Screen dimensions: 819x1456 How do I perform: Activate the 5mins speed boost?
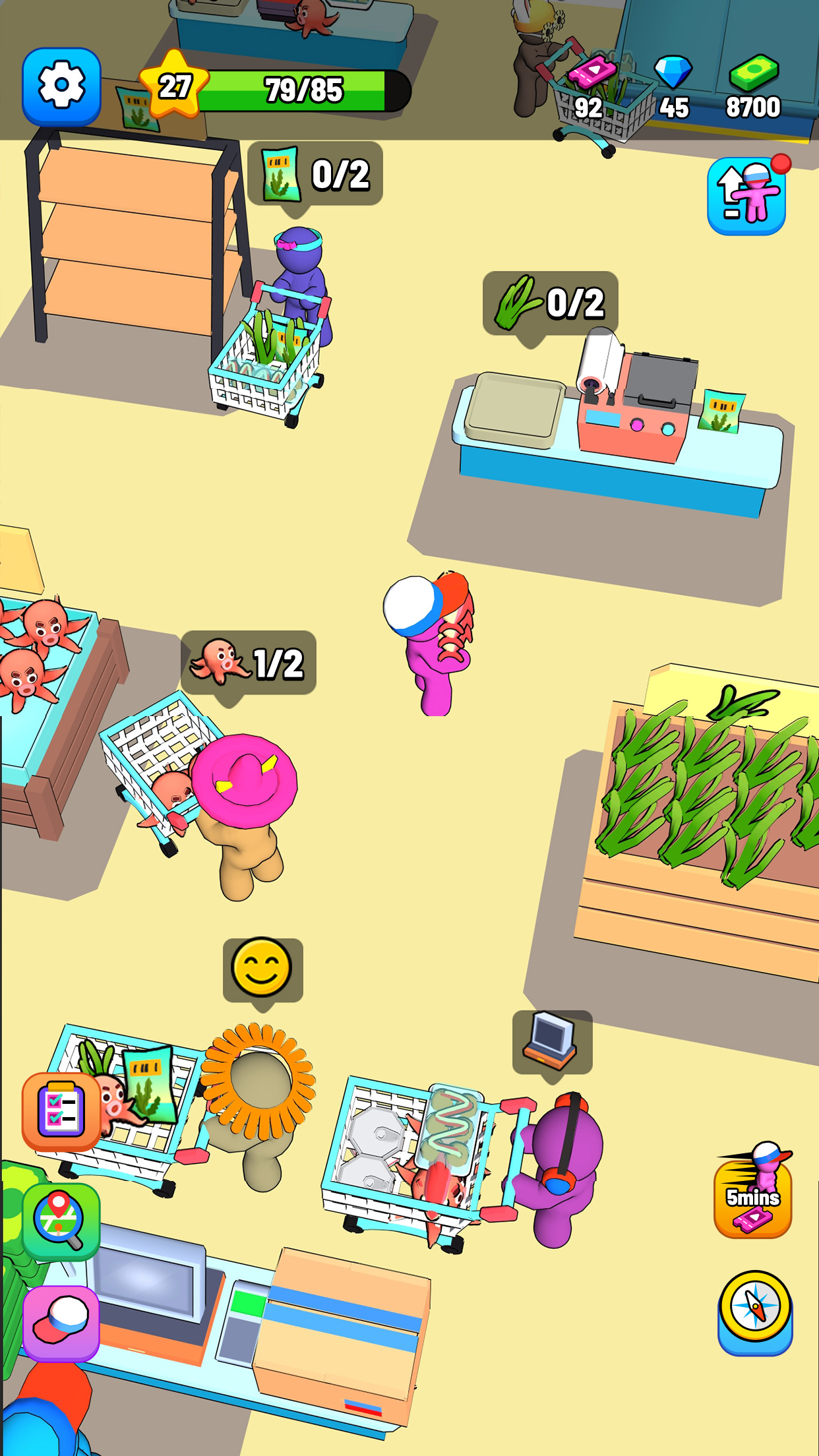(753, 1192)
